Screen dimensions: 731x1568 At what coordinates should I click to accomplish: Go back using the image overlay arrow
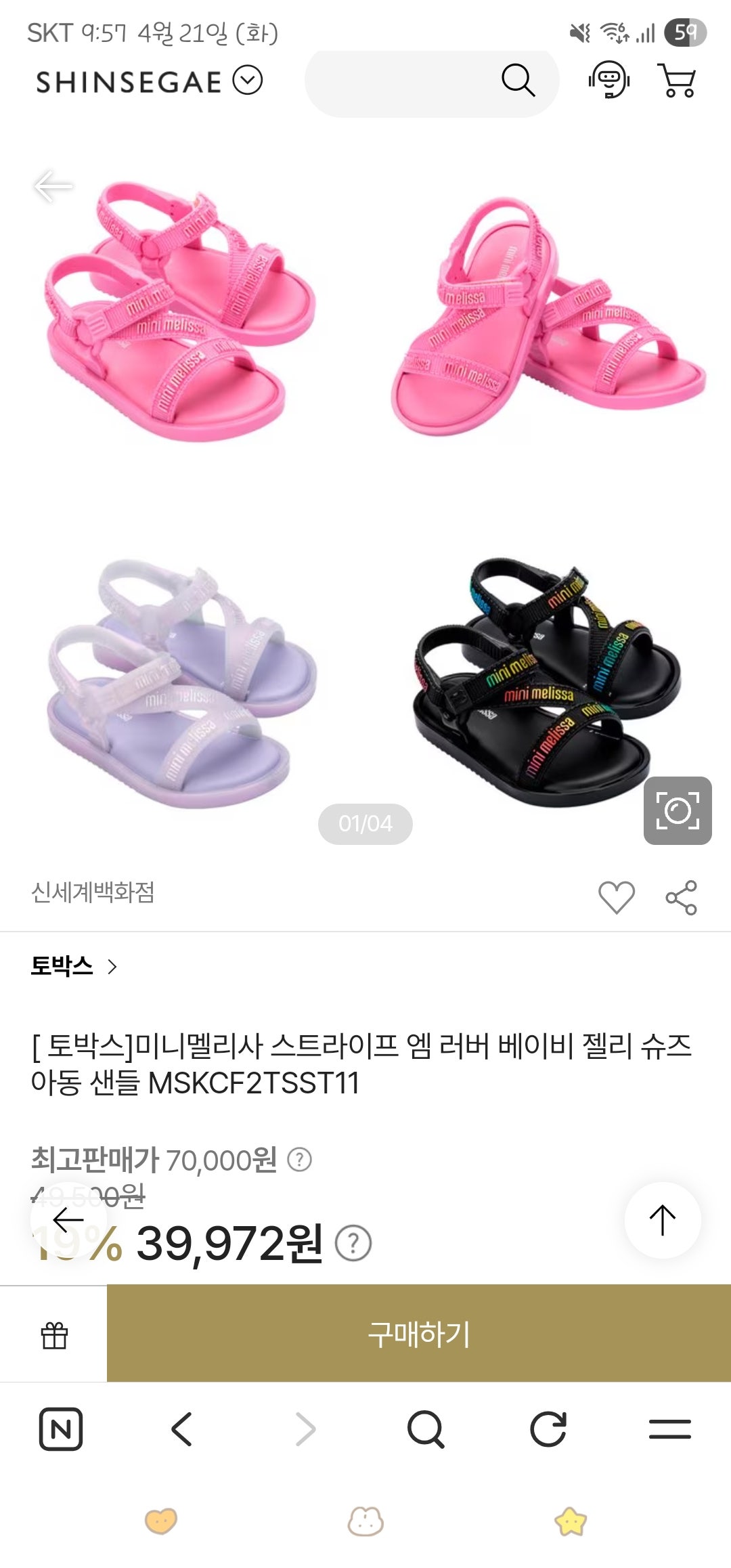tap(54, 188)
